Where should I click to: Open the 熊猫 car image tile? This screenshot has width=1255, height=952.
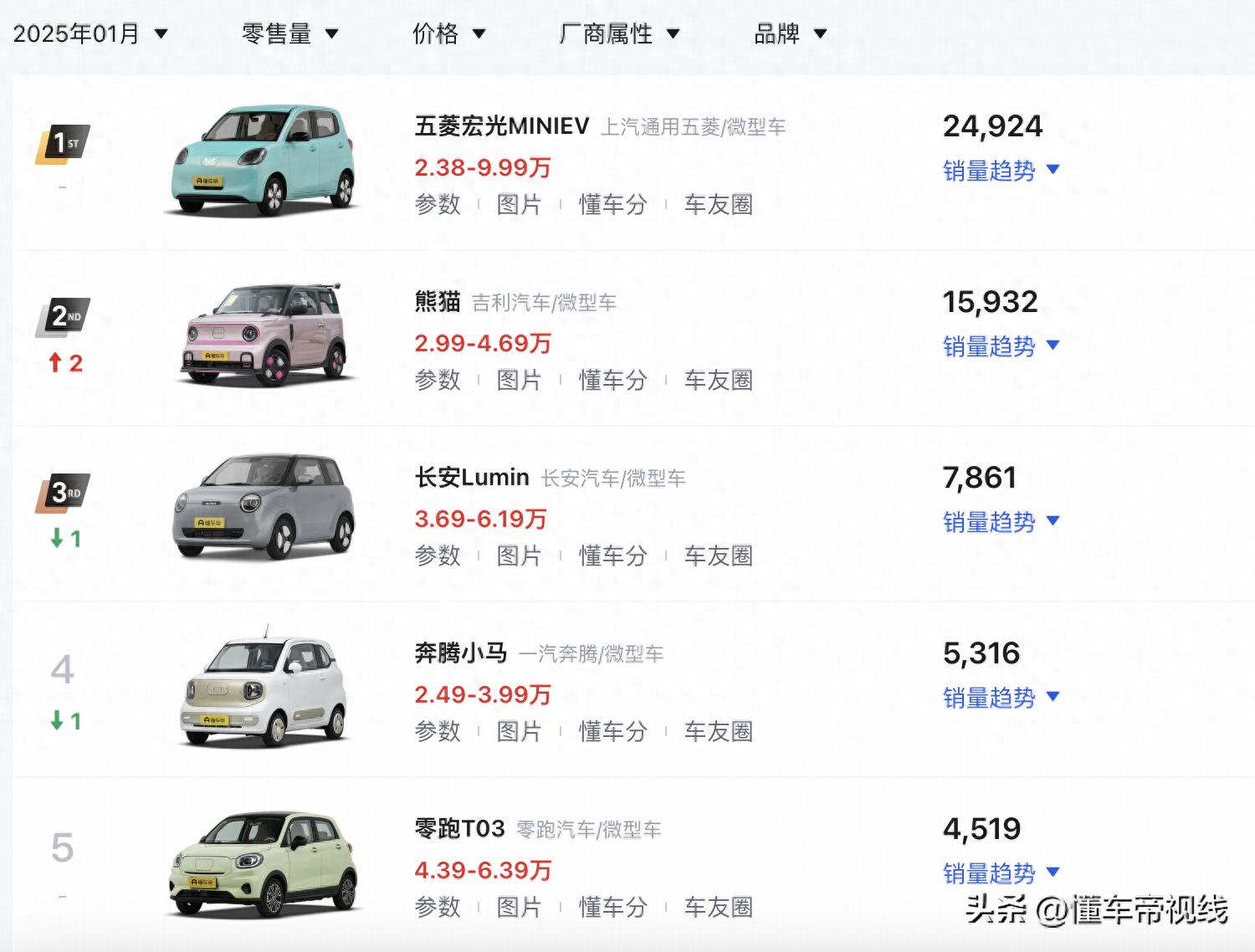(x=264, y=335)
